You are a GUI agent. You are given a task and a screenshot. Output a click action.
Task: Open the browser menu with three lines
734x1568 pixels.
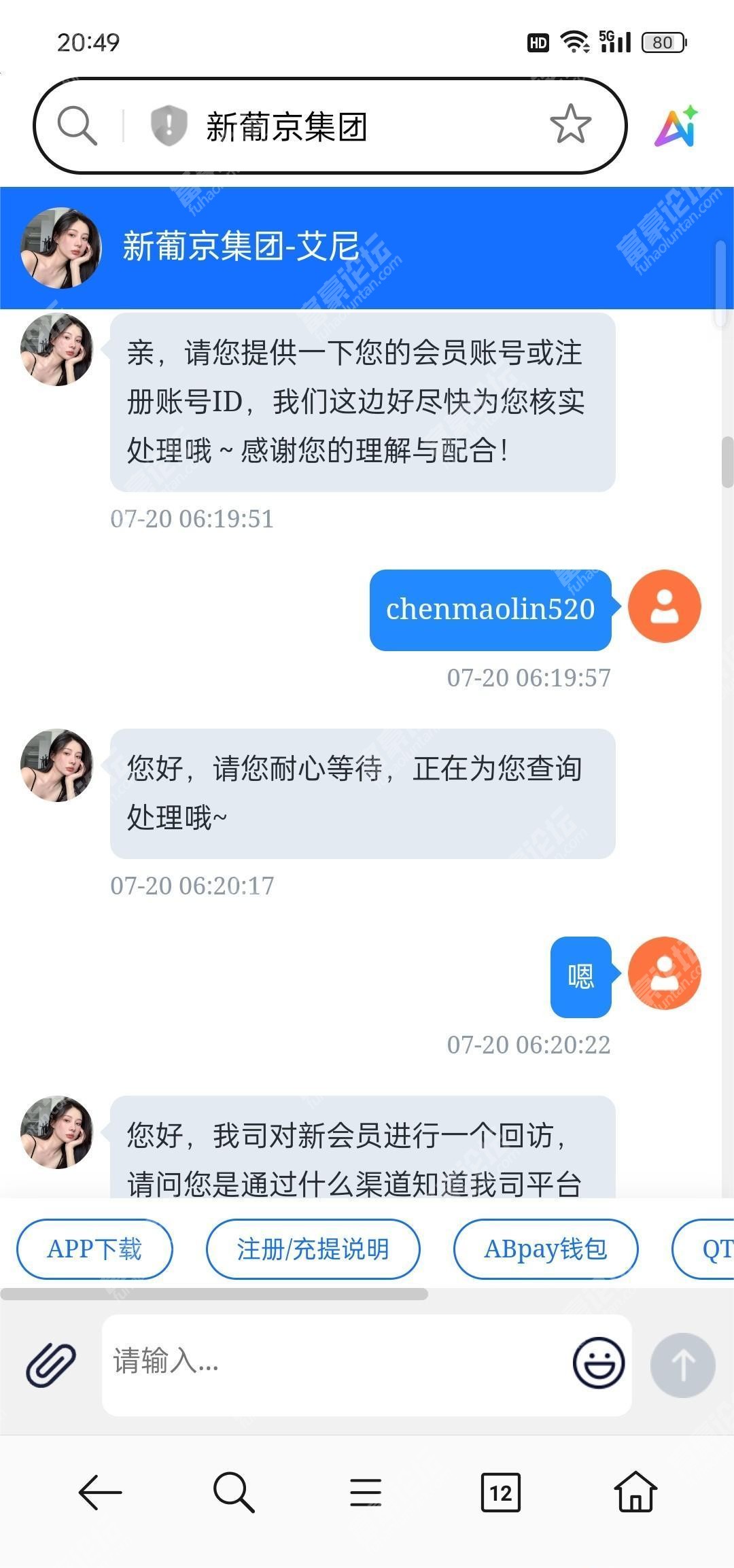tap(366, 1493)
